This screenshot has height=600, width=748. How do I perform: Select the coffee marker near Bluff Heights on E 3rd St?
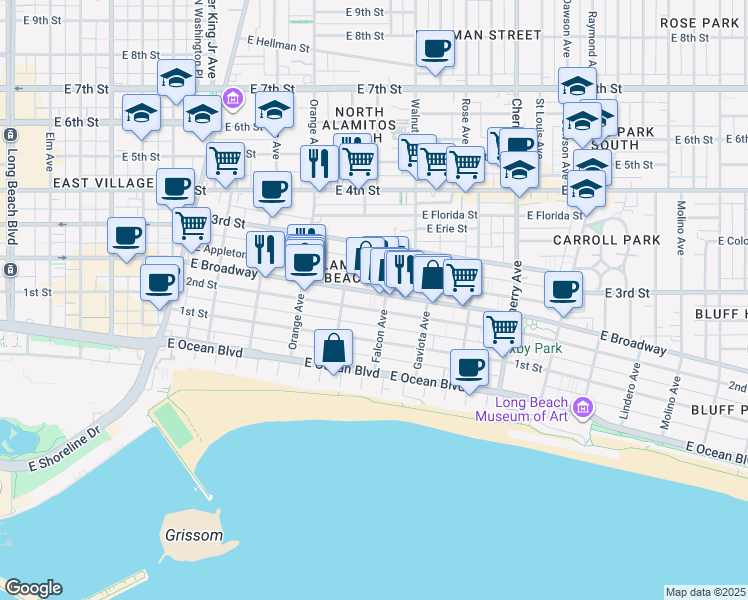(x=563, y=291)
